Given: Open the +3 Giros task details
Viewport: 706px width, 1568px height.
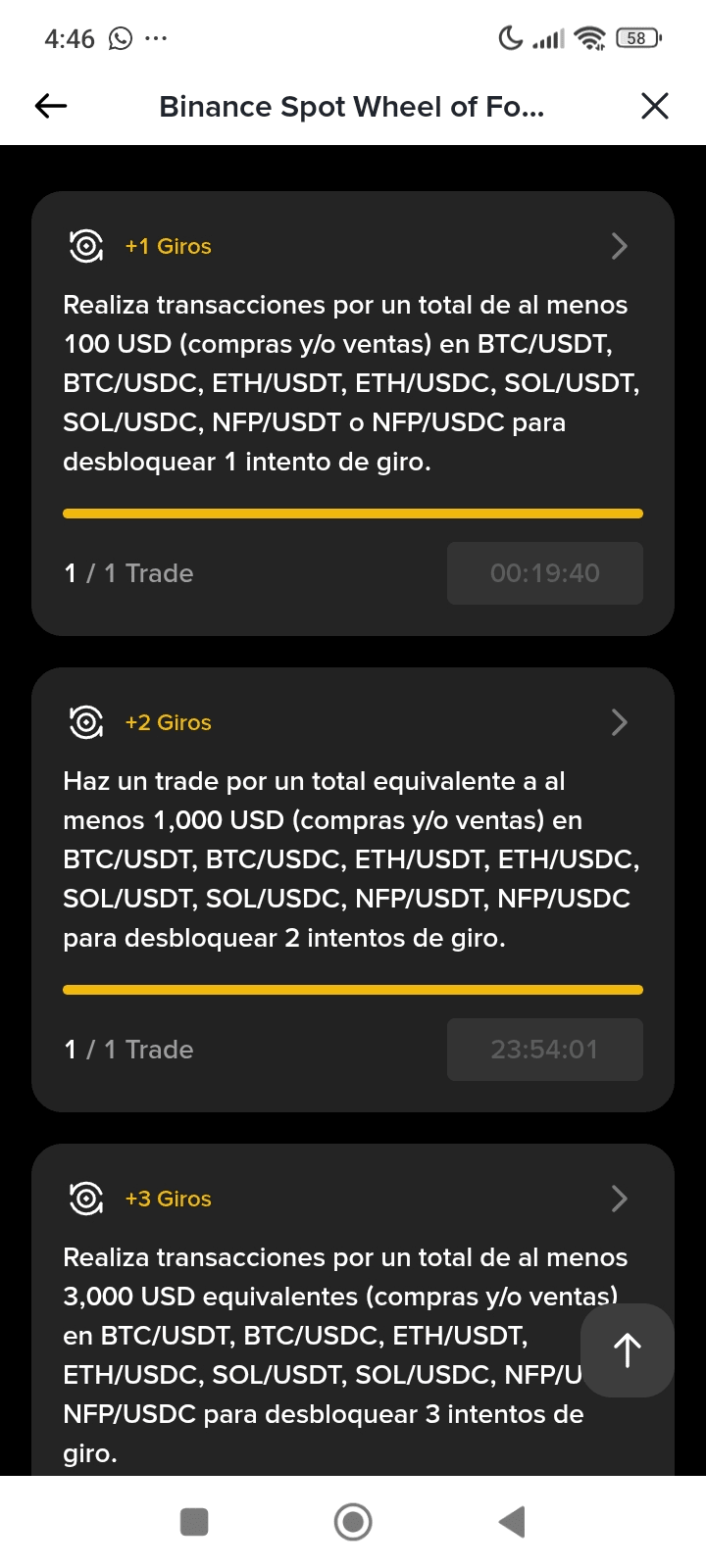Looking at the screenshot, I should coord(619,1199).
